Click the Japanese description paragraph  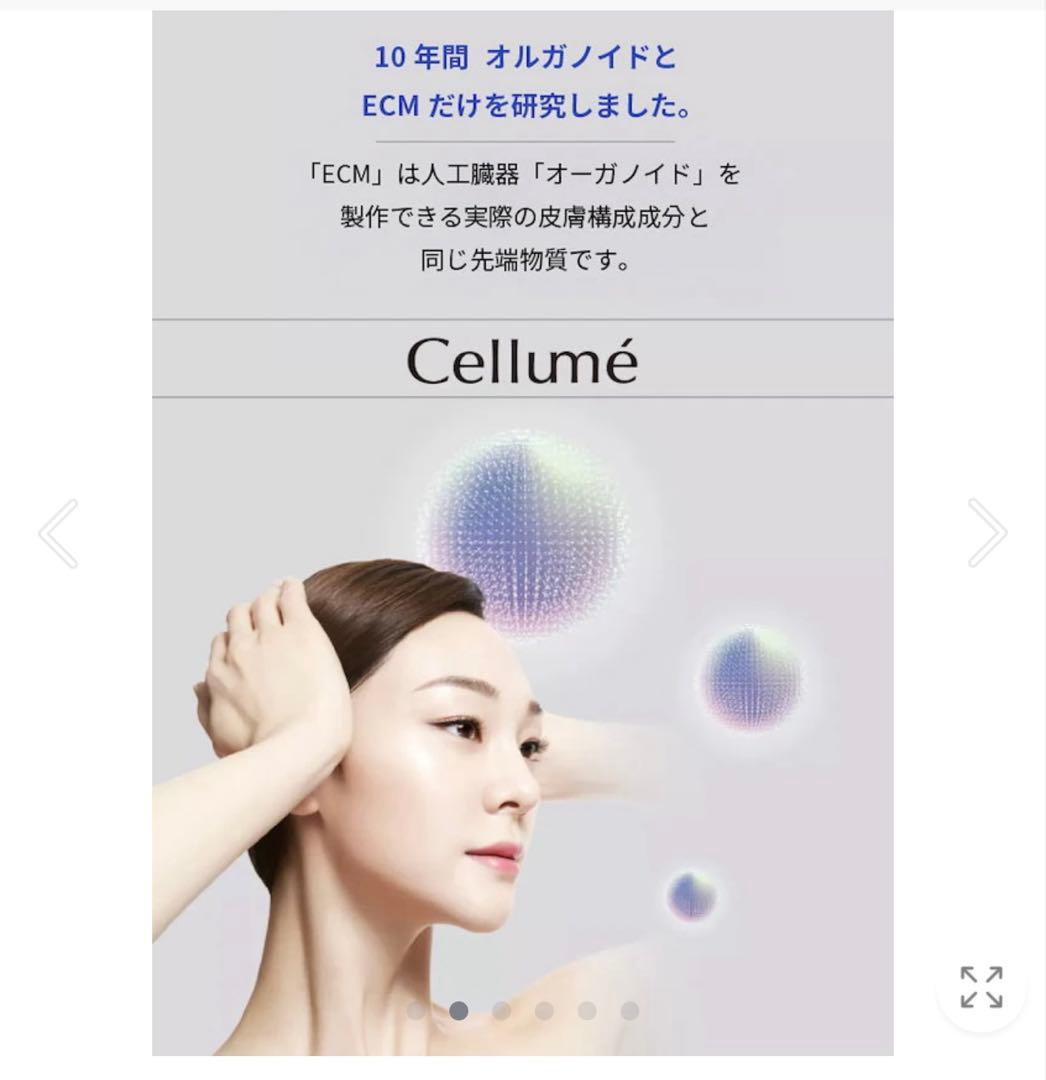point(523,215)
